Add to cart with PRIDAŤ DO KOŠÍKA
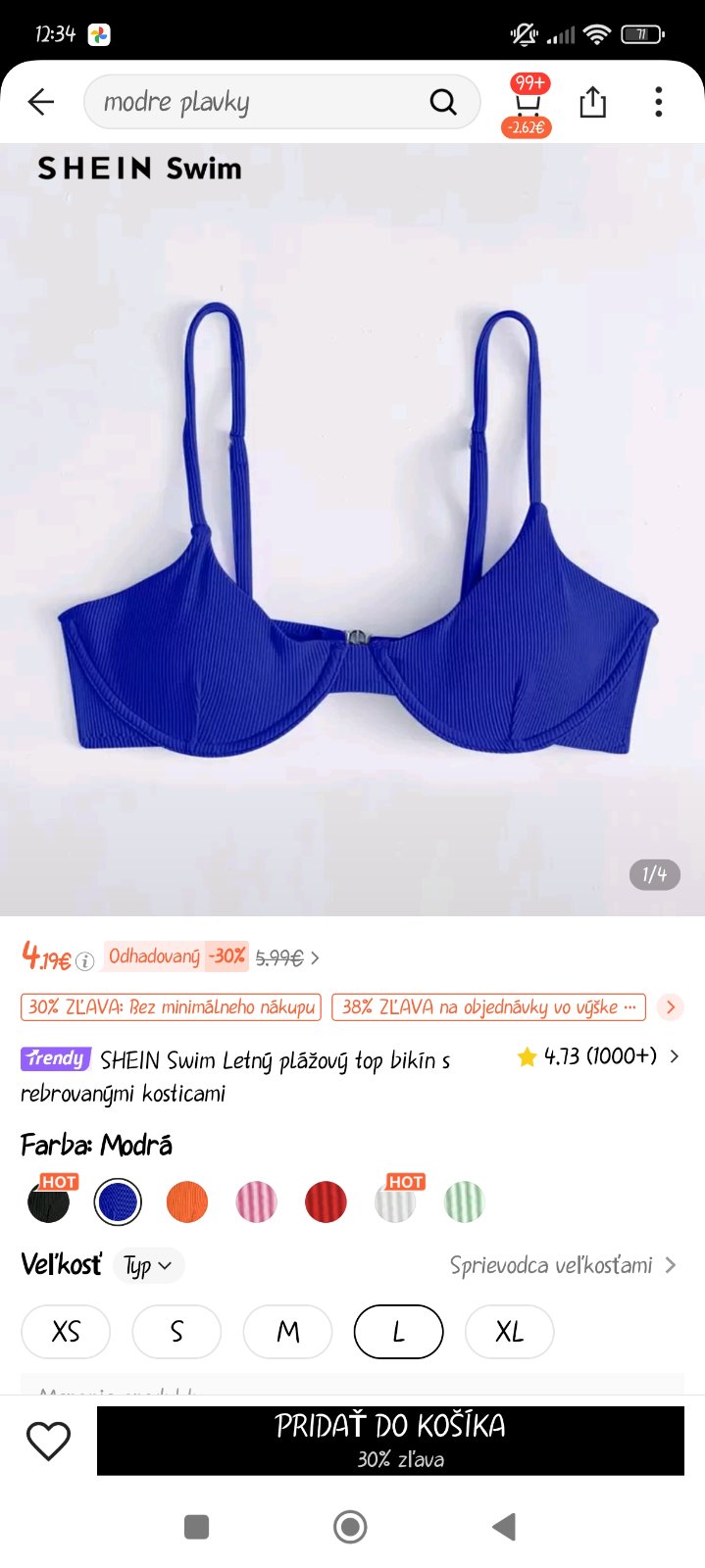705x1568 pixels. click(390, 1440)
